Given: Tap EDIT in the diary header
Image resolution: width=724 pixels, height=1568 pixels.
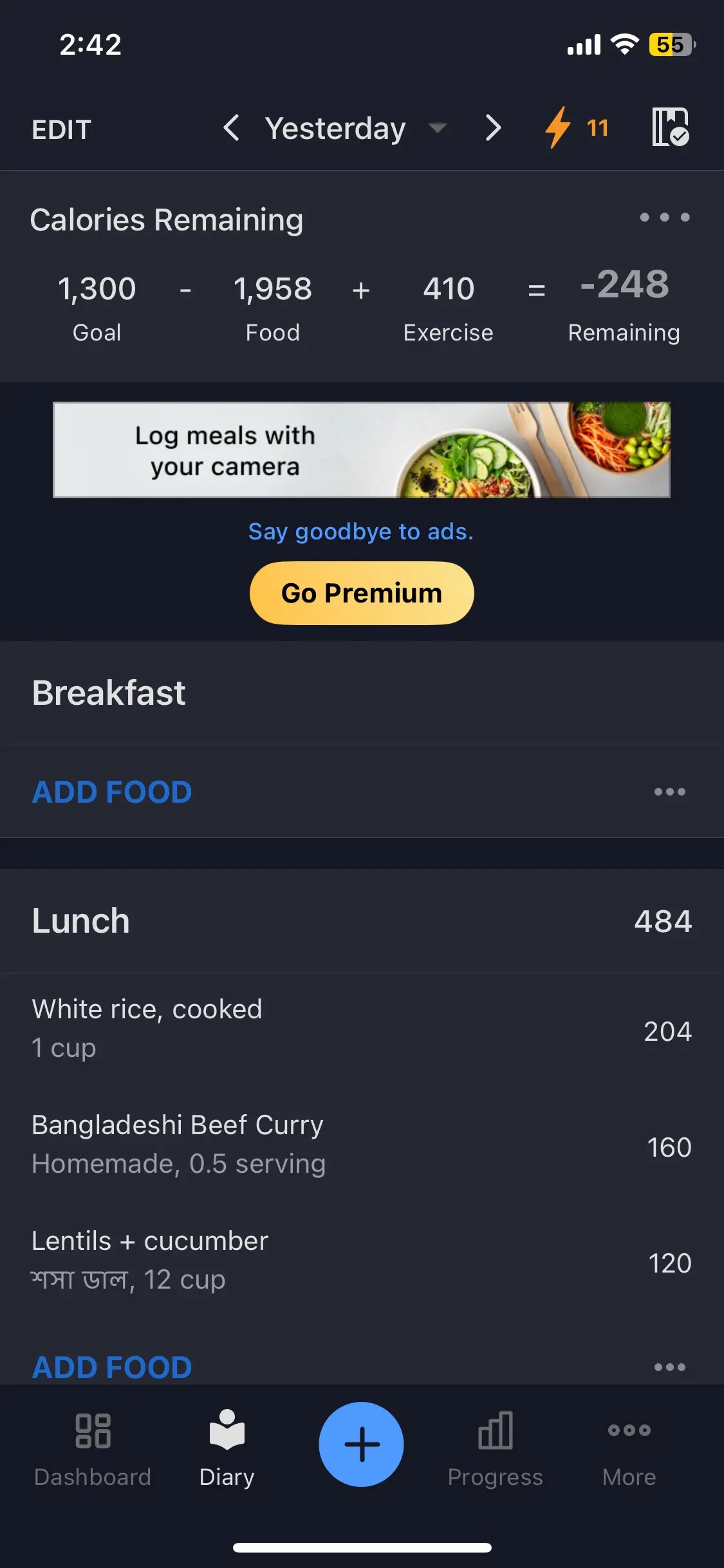Looking at the screenshot, I should 62,129.
